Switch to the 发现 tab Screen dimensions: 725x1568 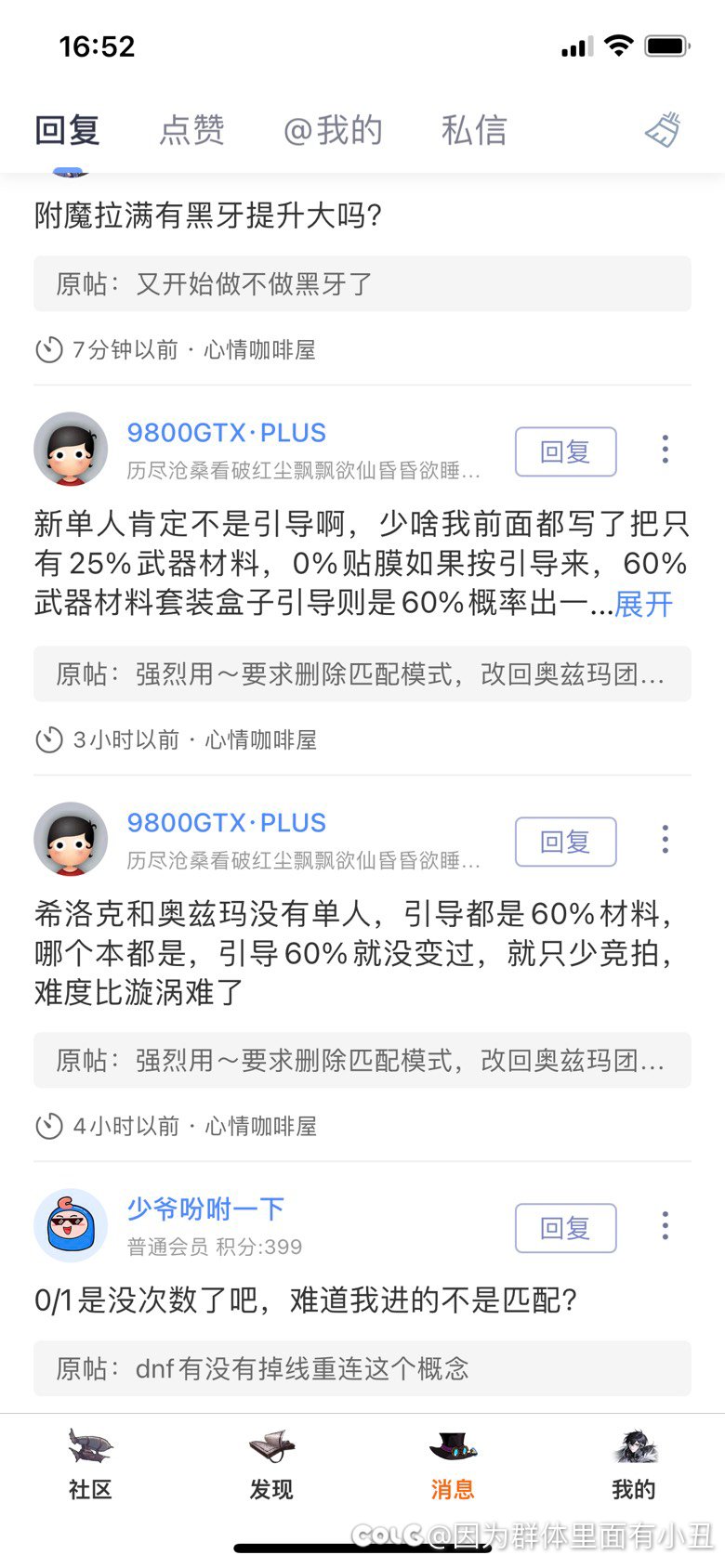click(271, 1465)
